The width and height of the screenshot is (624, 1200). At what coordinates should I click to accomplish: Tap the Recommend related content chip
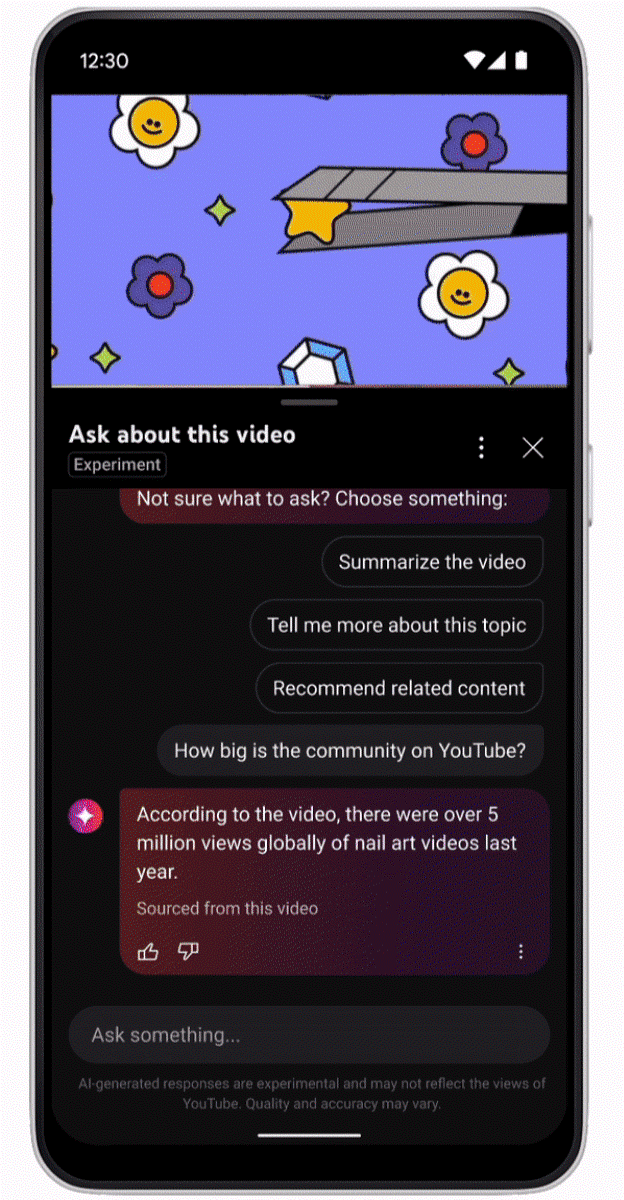point(399,688)
